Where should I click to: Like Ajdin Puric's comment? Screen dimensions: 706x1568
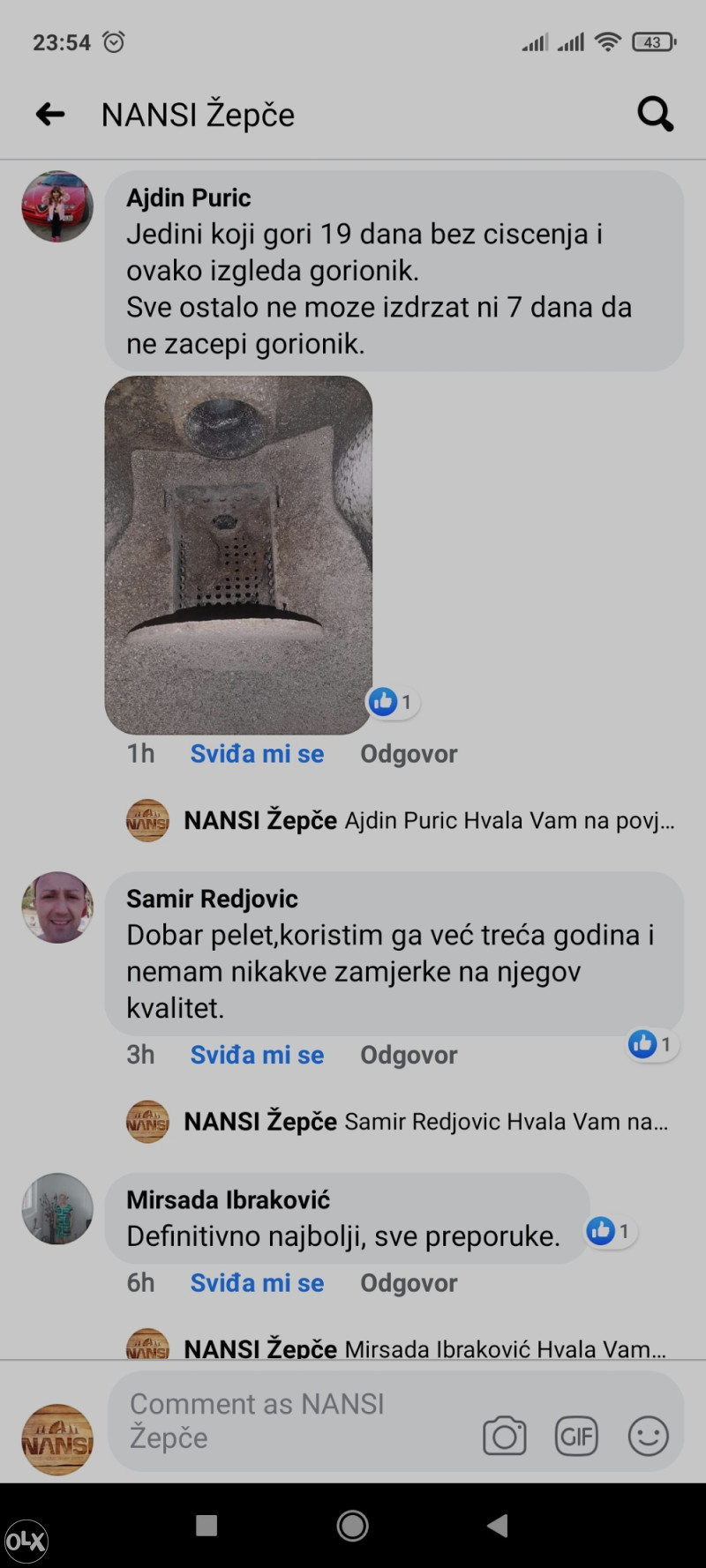[x=257, y=754]
